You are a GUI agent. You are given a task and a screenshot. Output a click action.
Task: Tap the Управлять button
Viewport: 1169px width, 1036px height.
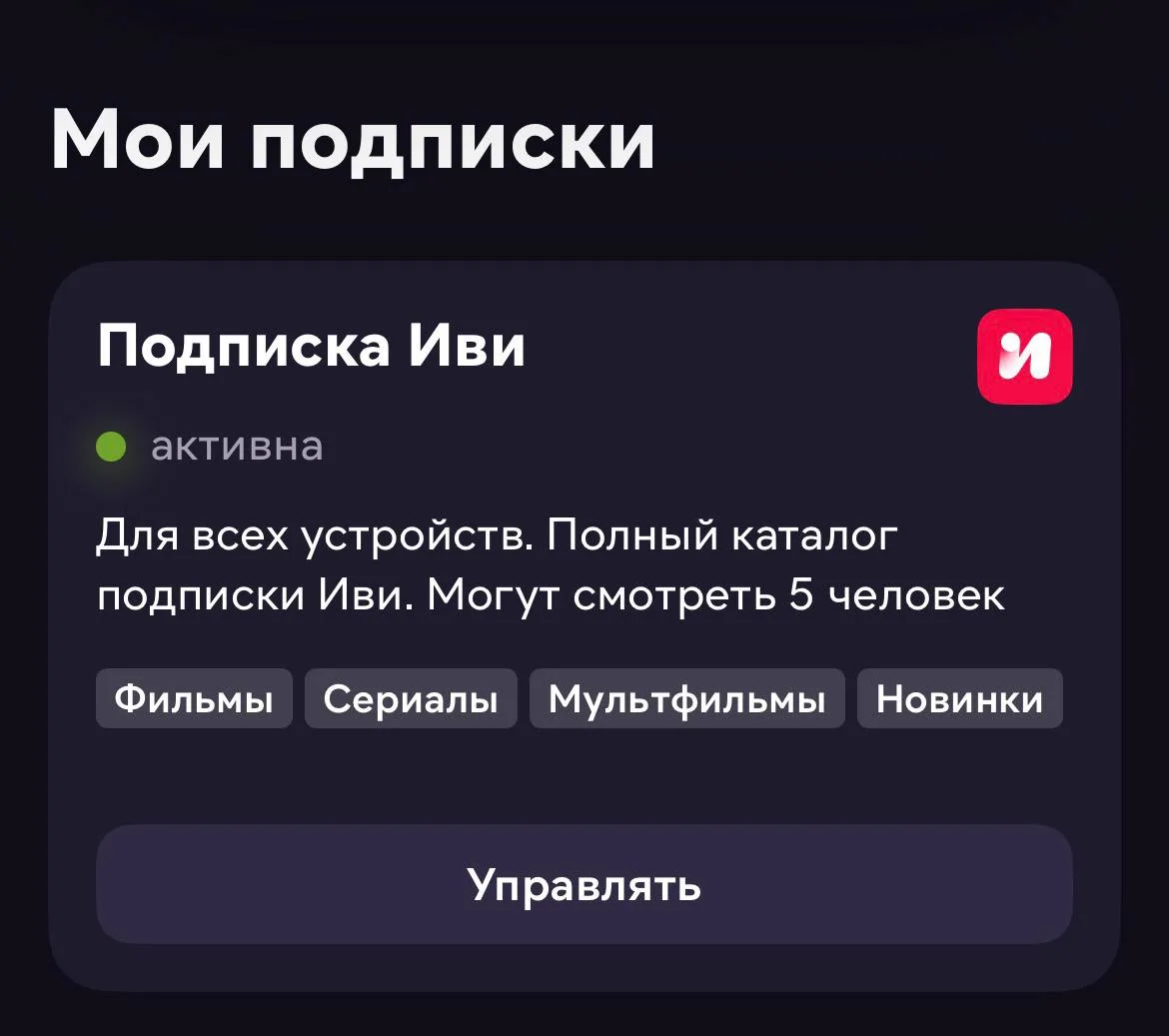(584, 884)
